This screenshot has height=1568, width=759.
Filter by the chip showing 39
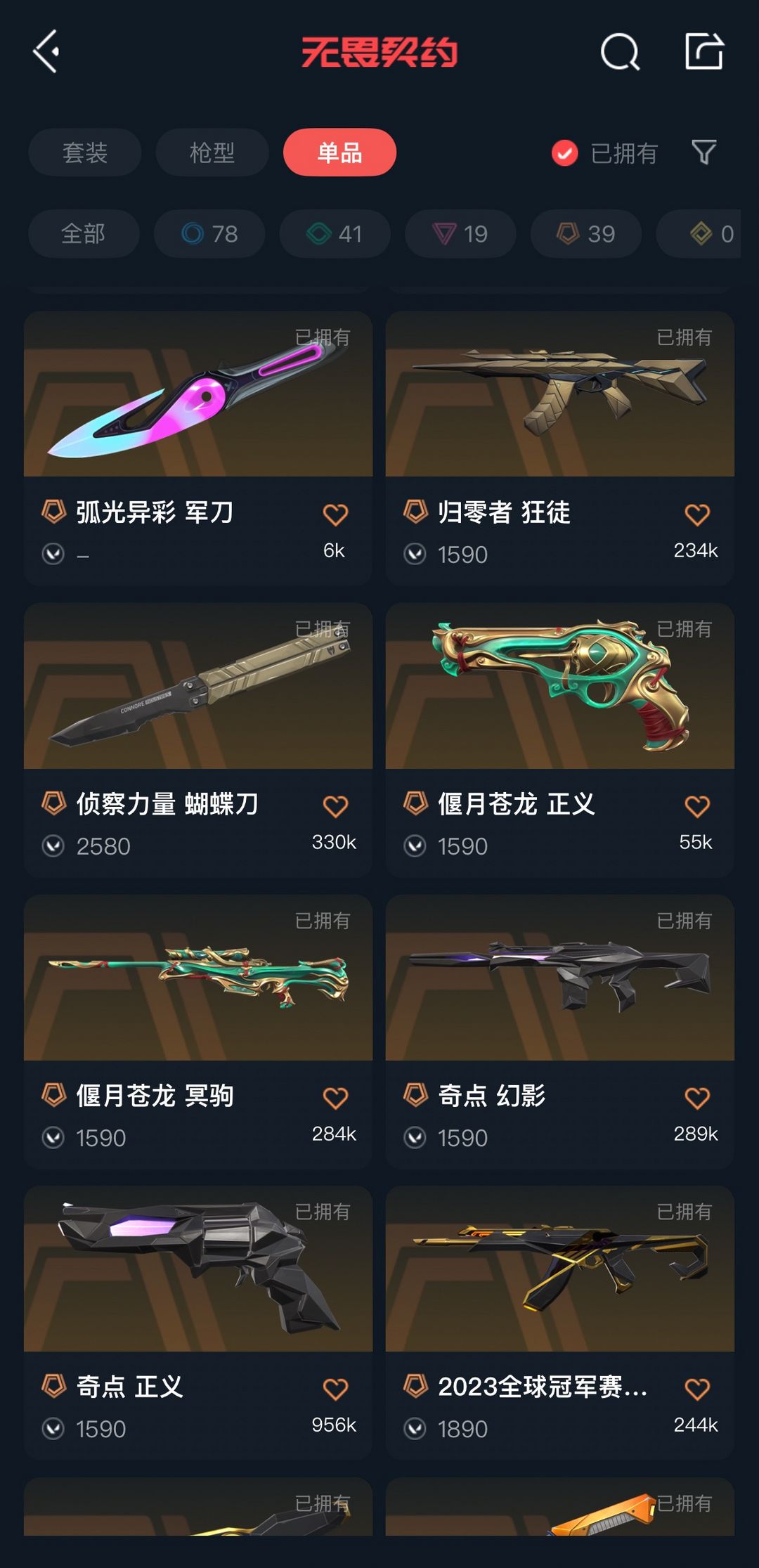[x=586, y=233]
